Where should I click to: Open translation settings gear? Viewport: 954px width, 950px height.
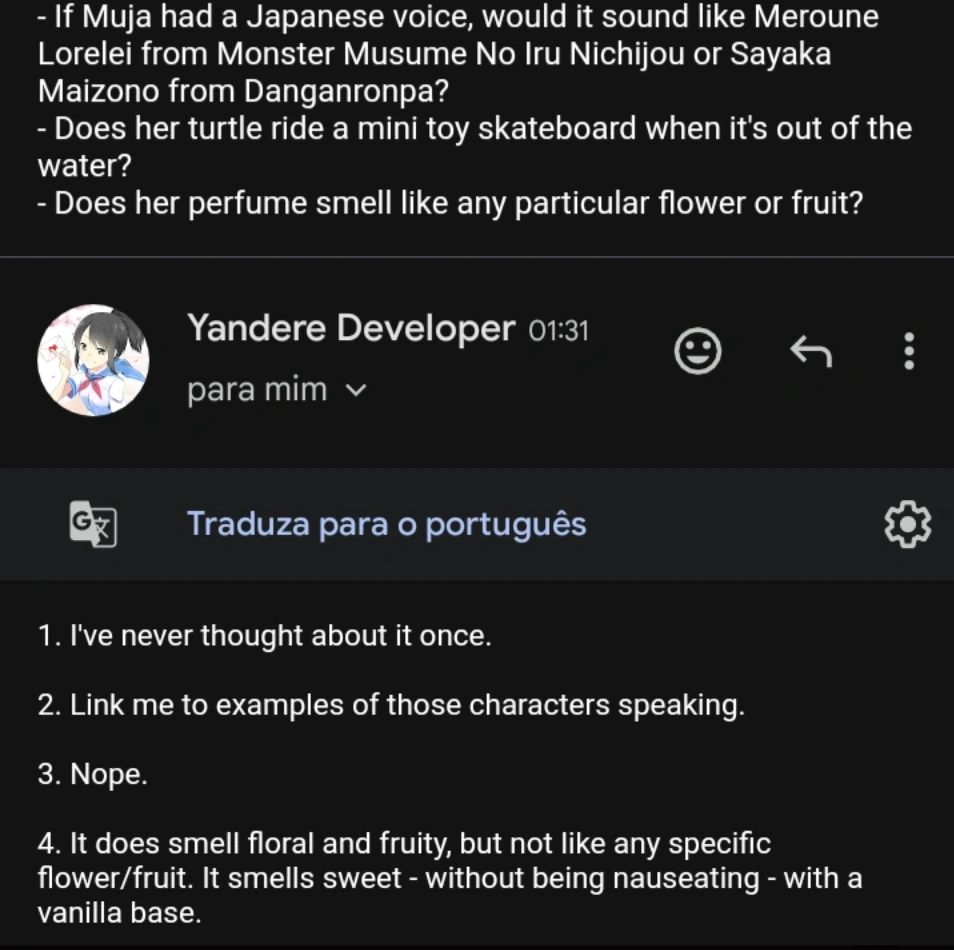pyautogui.click(x=907, y=524)
